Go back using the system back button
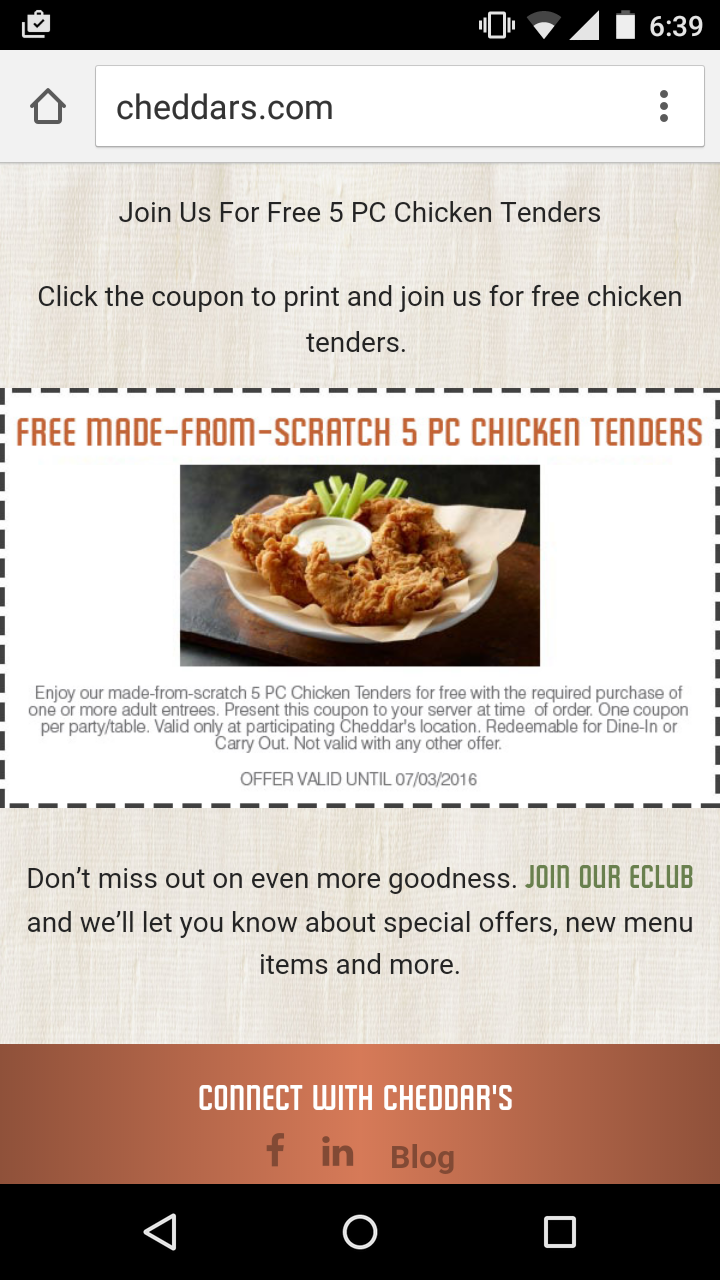Viewport: 720px width, 1280px height. click(160, 1232)
